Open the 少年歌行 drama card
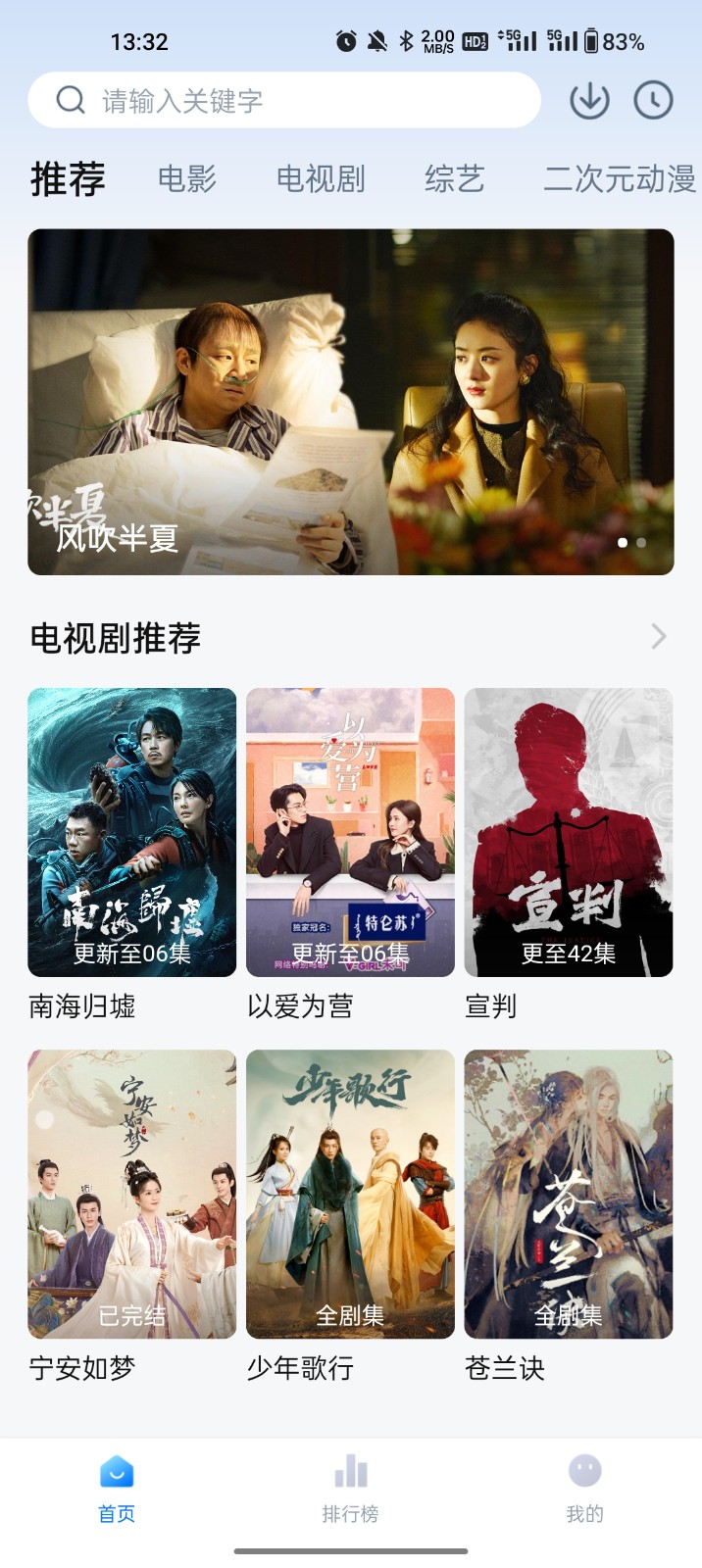The width and height of the screenshot is (702, 1568). pos(350,1194)
